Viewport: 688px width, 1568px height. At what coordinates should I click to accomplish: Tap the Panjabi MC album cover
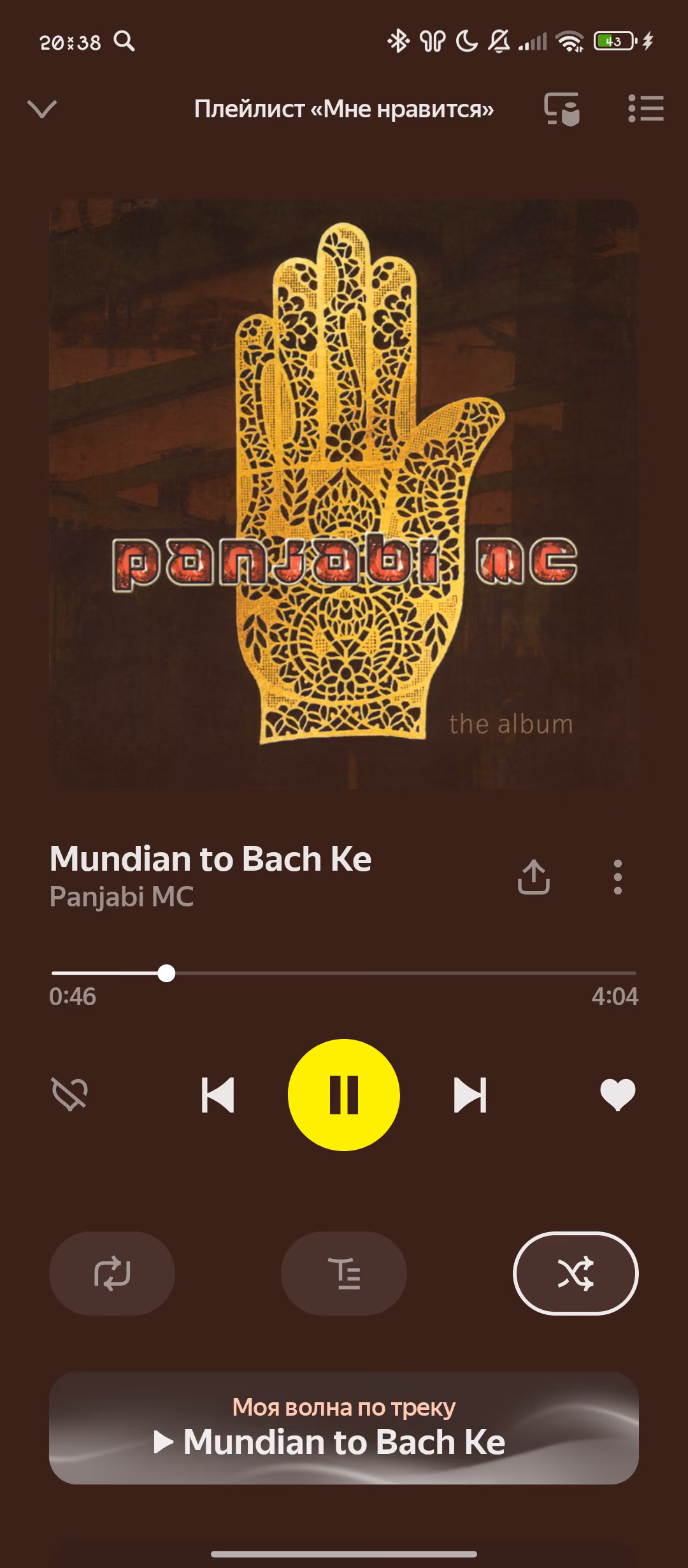tap(344, 494)
